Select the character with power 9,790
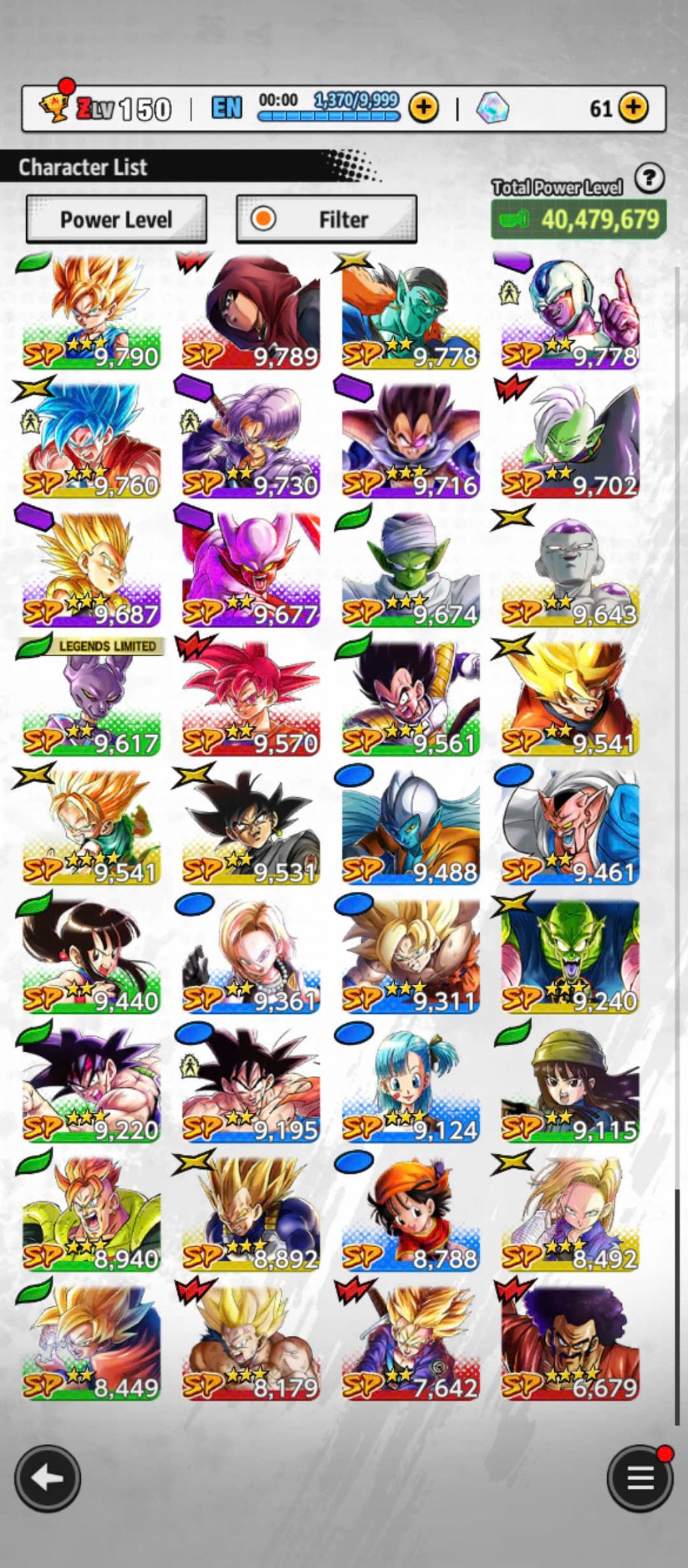 (92, 311)
